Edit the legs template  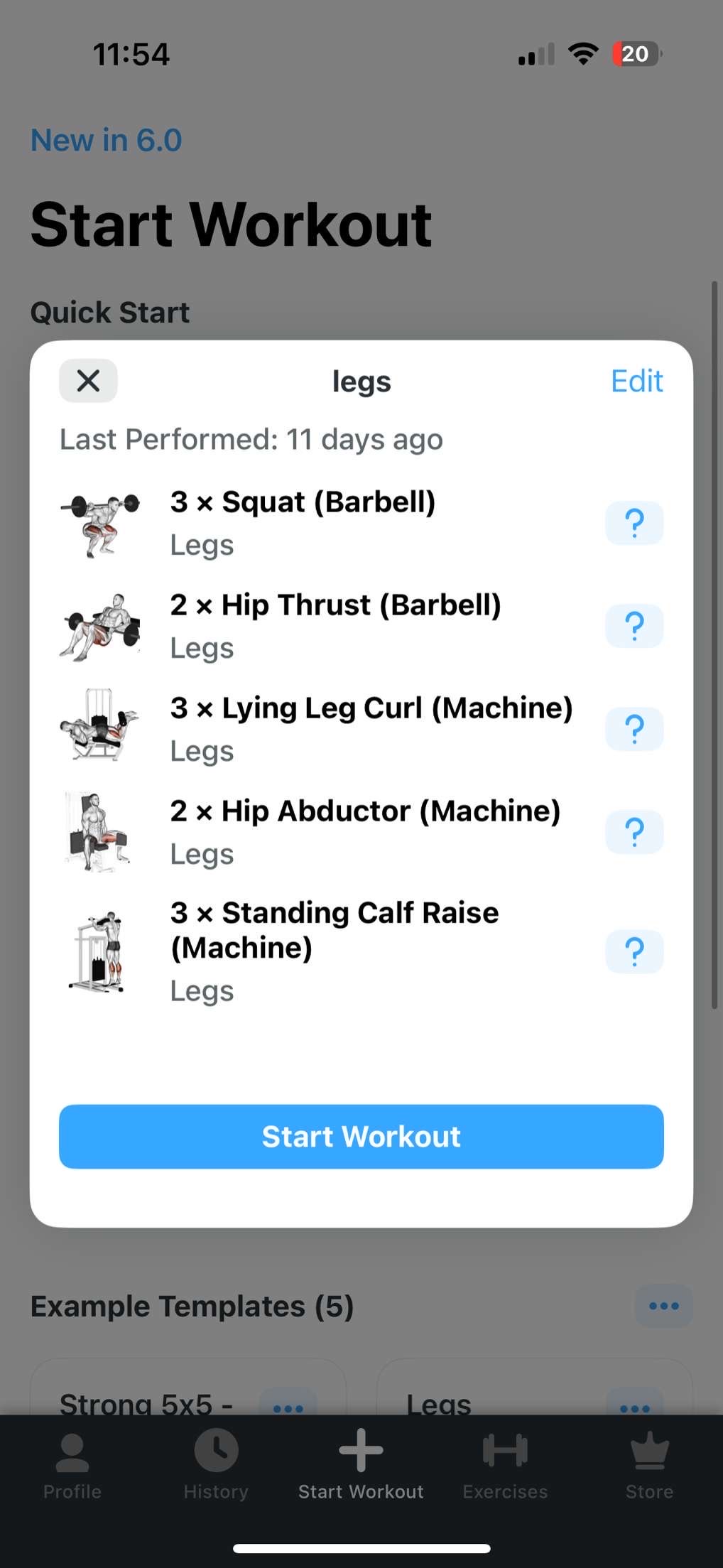coord(636,382)
